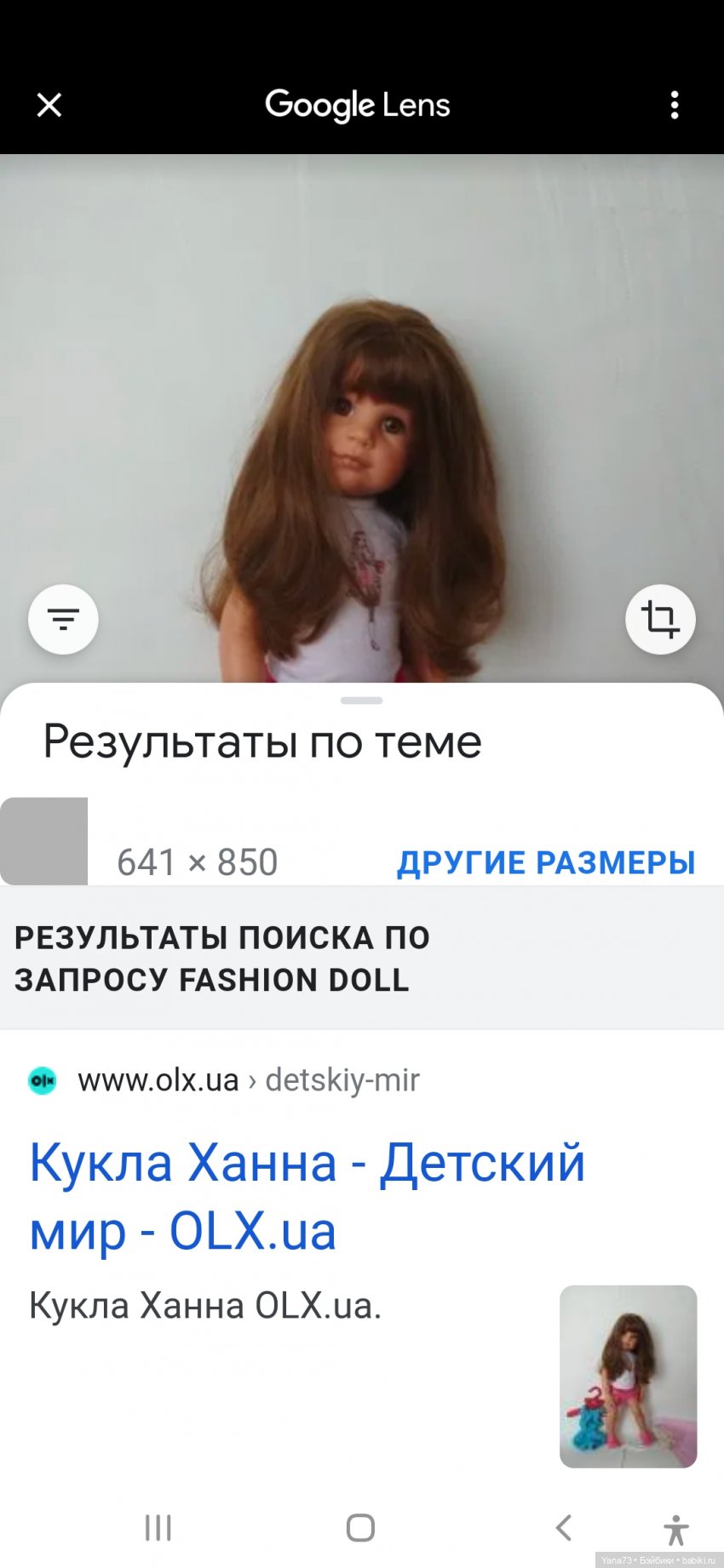Go to the home screen

pyautogui.click(x=360, y=1527)
